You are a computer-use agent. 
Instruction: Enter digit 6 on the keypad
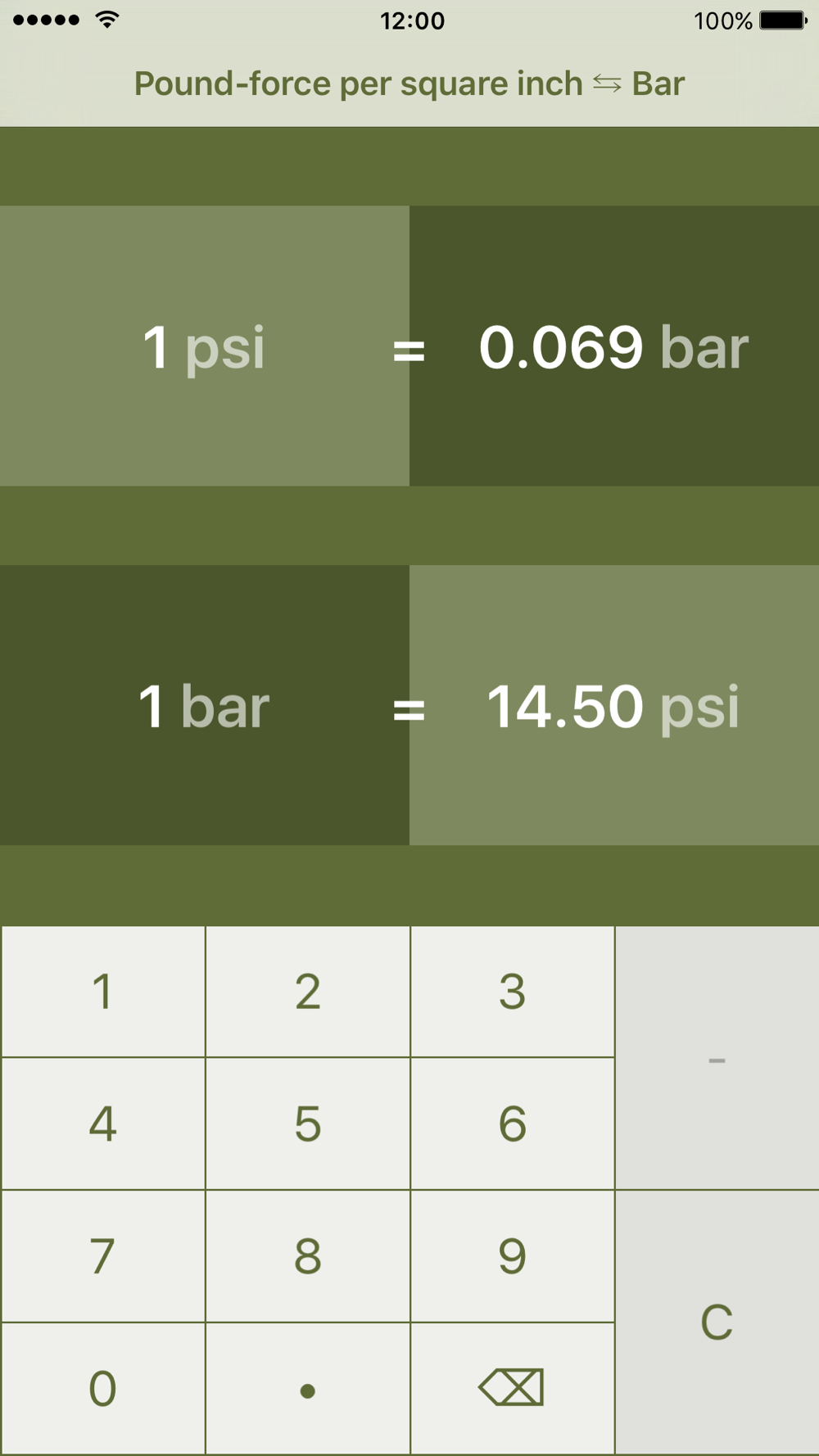tap(513, 1124)
